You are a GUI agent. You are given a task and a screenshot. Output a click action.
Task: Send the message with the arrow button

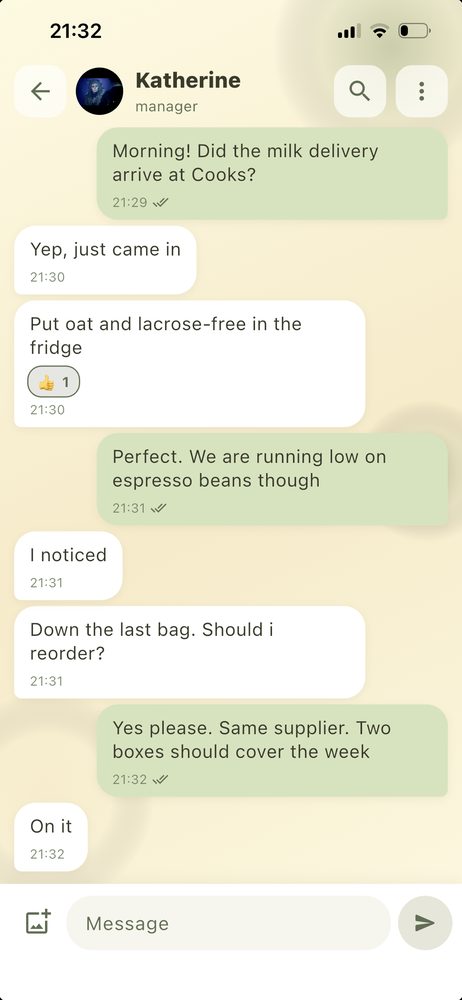tap(425, 923)
